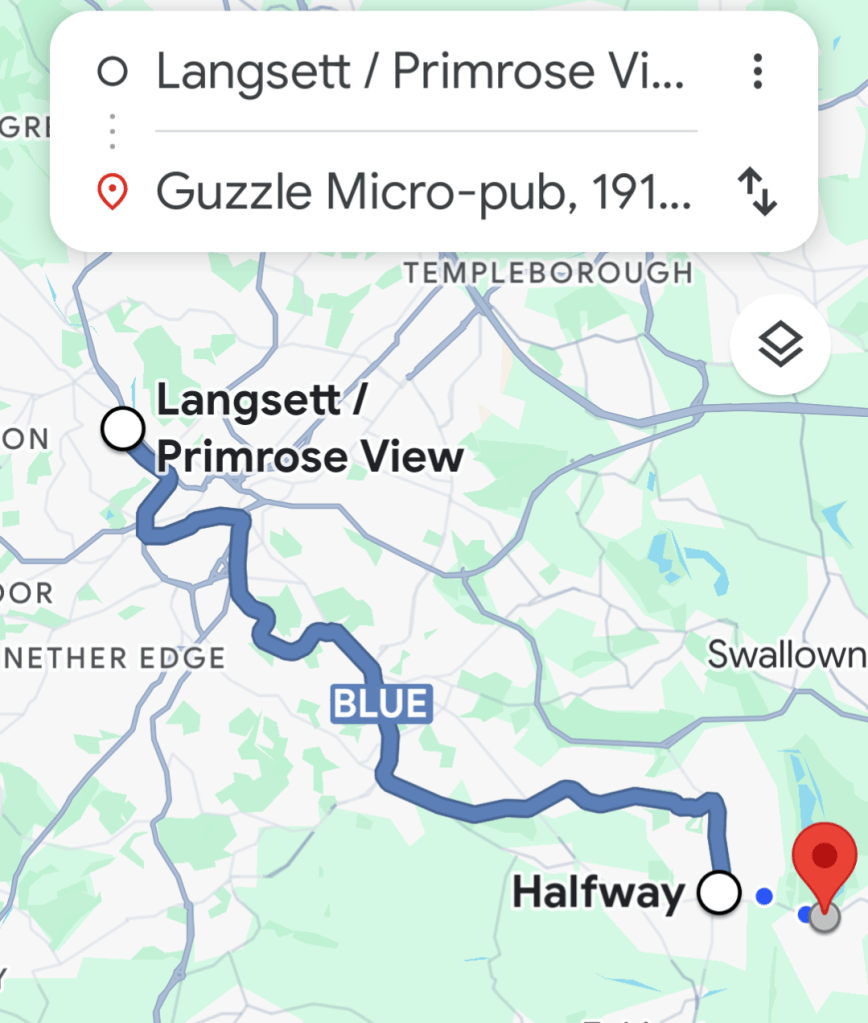This screenshot has width=868, height=1023.
Task: Select the Halfway stop marker
Action: pyautogui.click(x=719, y=892)
